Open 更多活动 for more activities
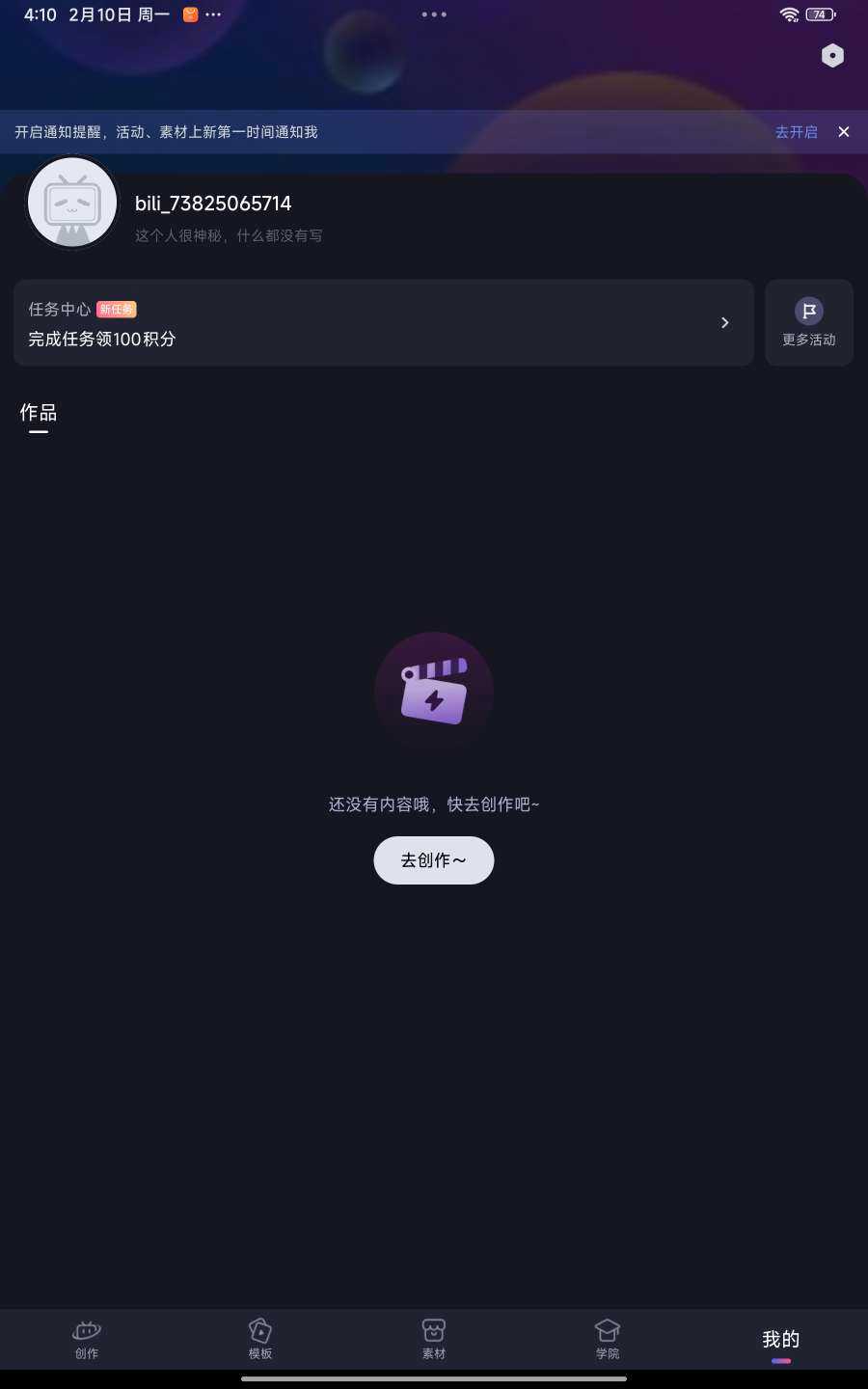 point(808,323)
